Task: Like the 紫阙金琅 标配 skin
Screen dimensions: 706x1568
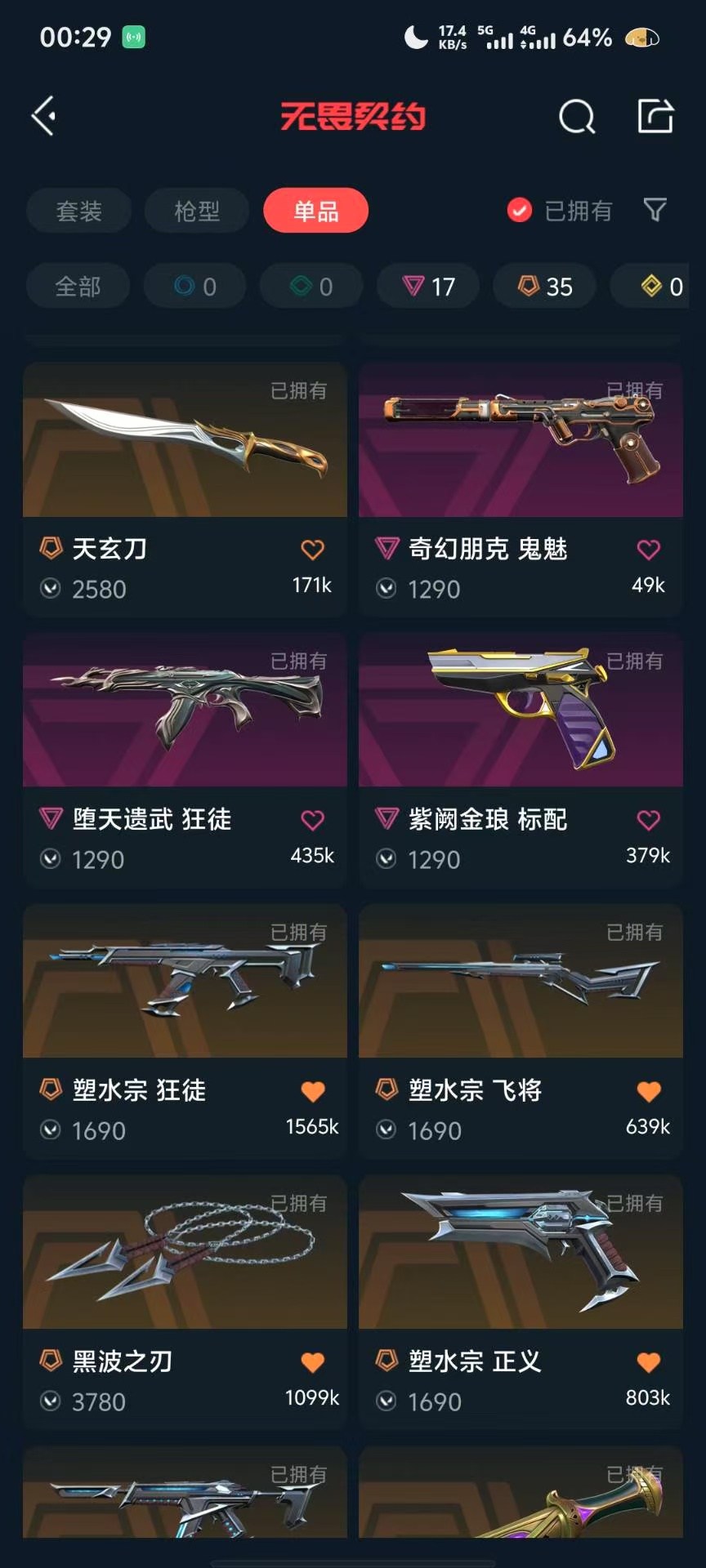Action: click(x=649, y=820)
